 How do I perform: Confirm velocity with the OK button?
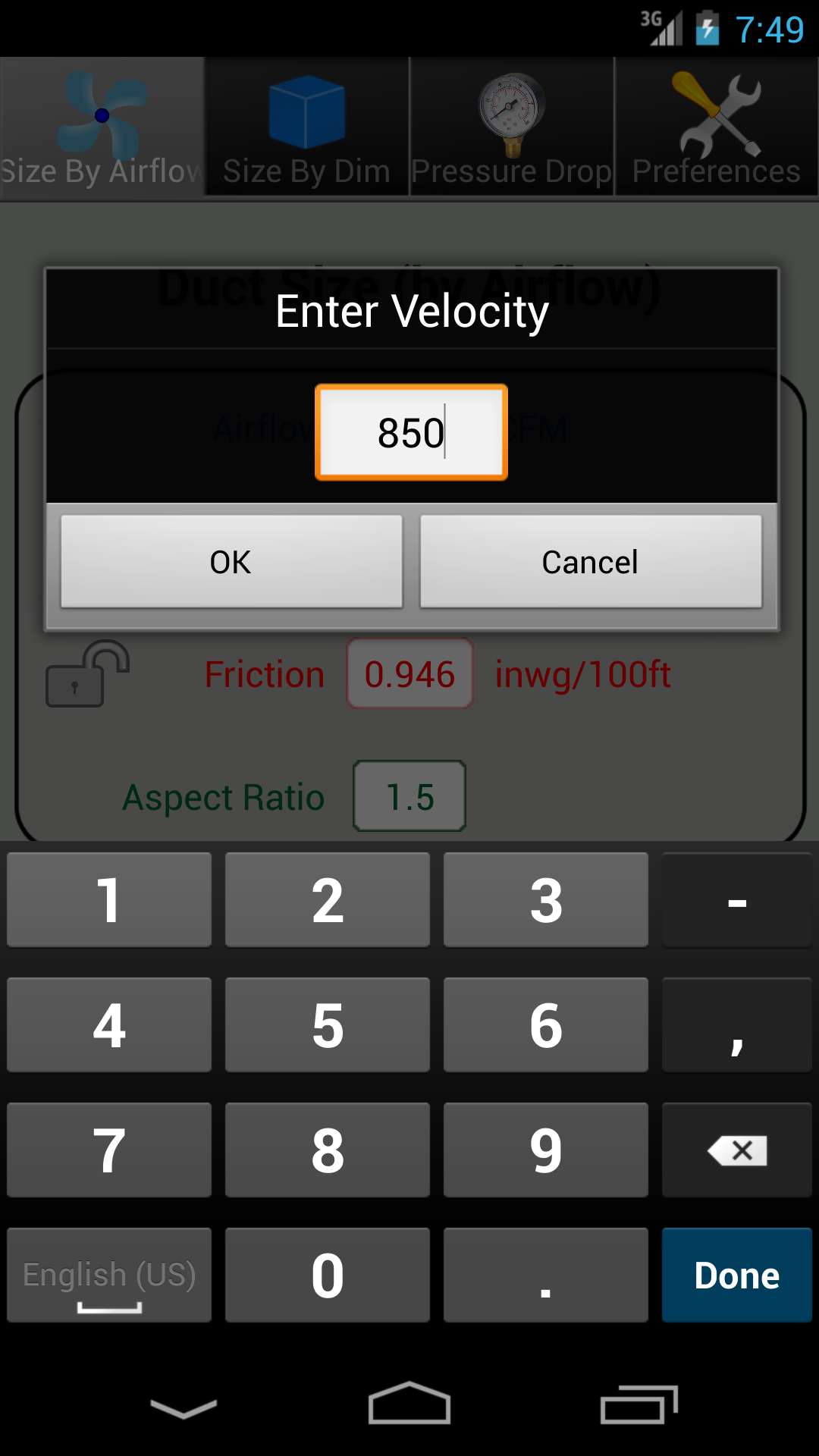(x=231, y=562)
